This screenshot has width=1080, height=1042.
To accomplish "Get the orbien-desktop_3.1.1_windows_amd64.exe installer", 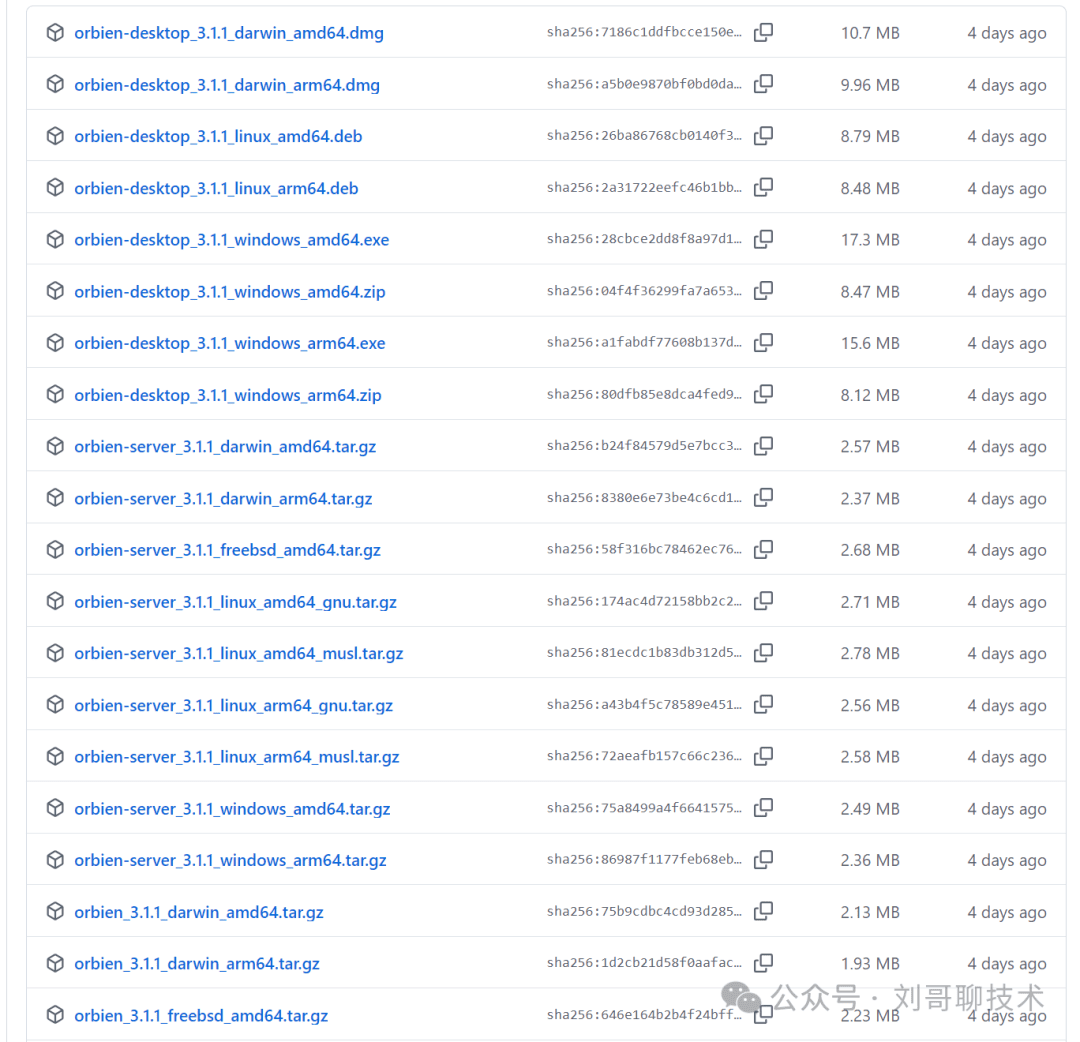I will [231, 240].
